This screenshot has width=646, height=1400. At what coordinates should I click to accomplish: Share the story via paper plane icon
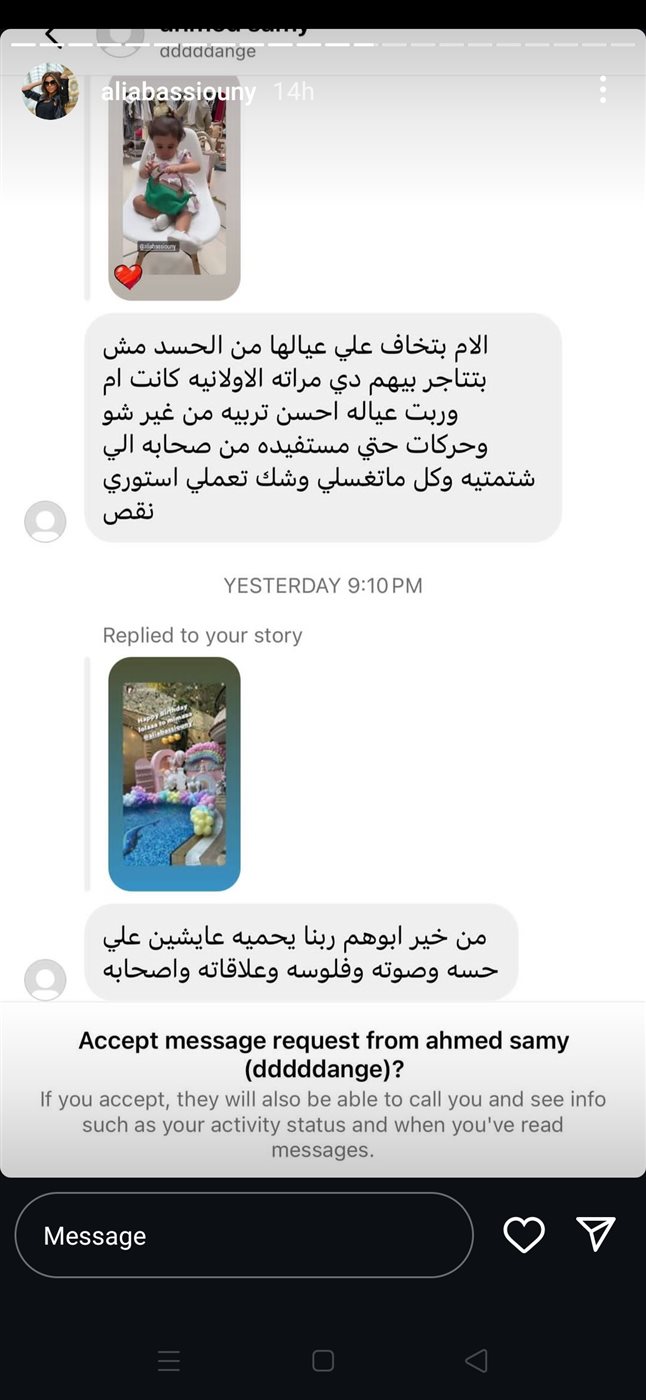[x=596, y=1234]
